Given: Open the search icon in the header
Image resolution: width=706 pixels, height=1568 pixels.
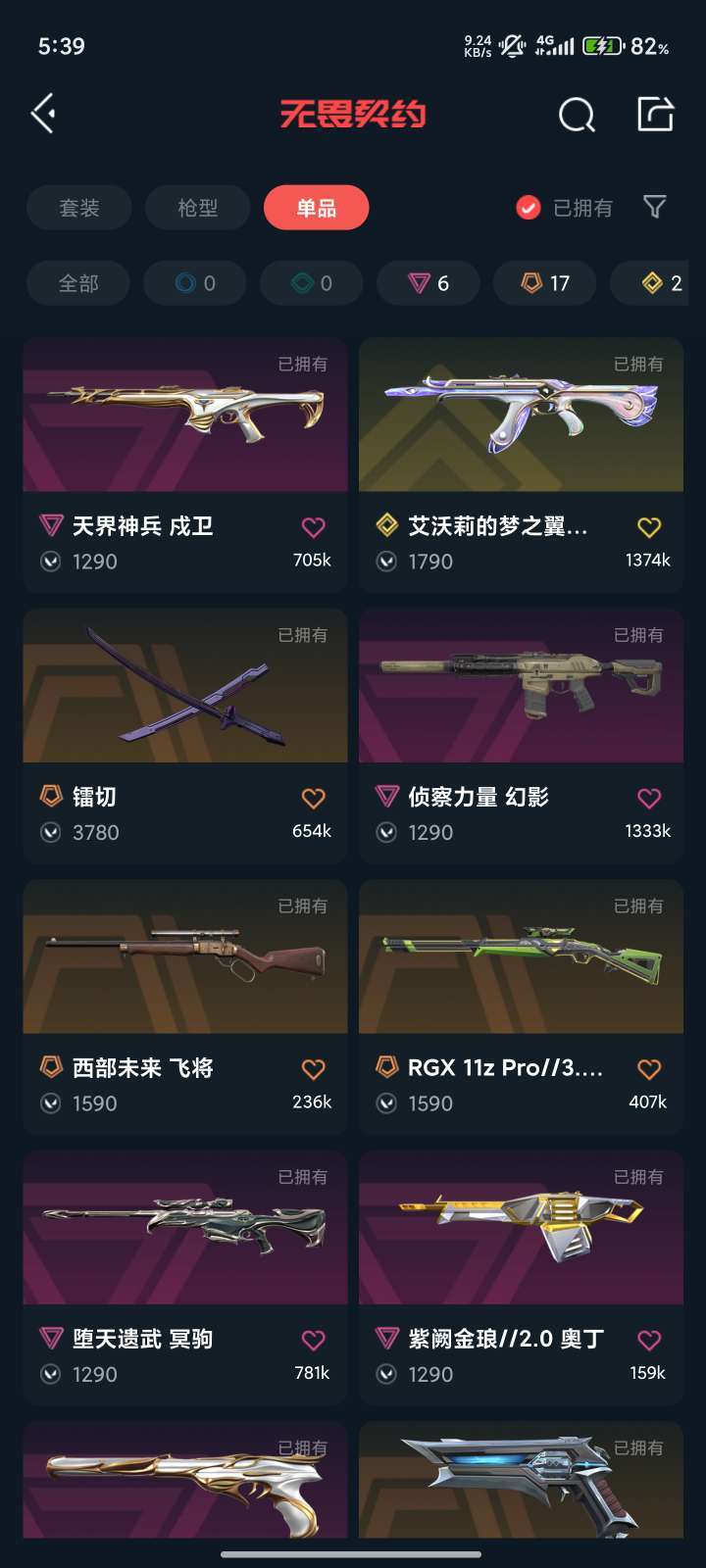Looking at the screenshot, I should [x=577, y=116].
